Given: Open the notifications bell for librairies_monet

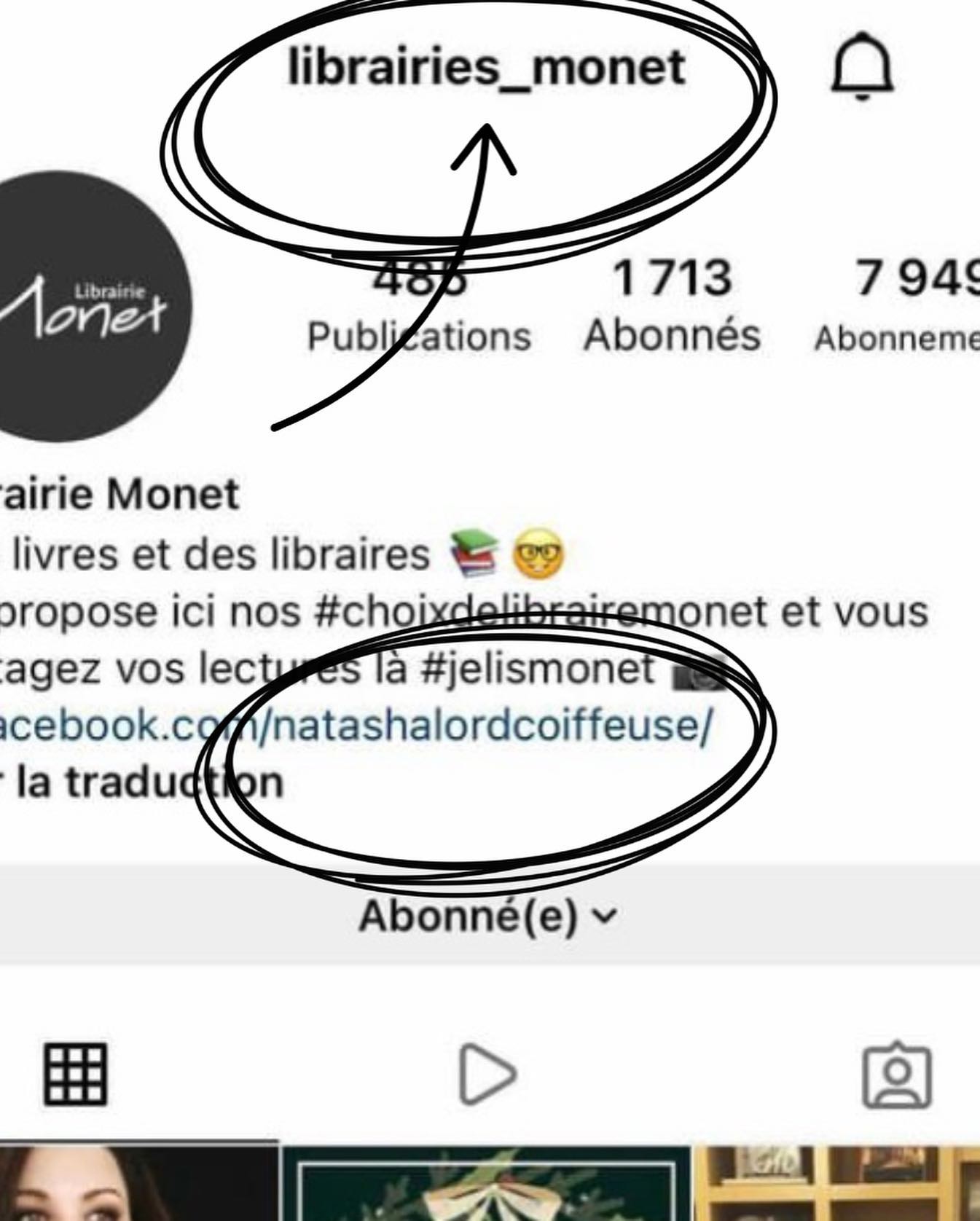Looking at the screenshot, I should (862, 66).
